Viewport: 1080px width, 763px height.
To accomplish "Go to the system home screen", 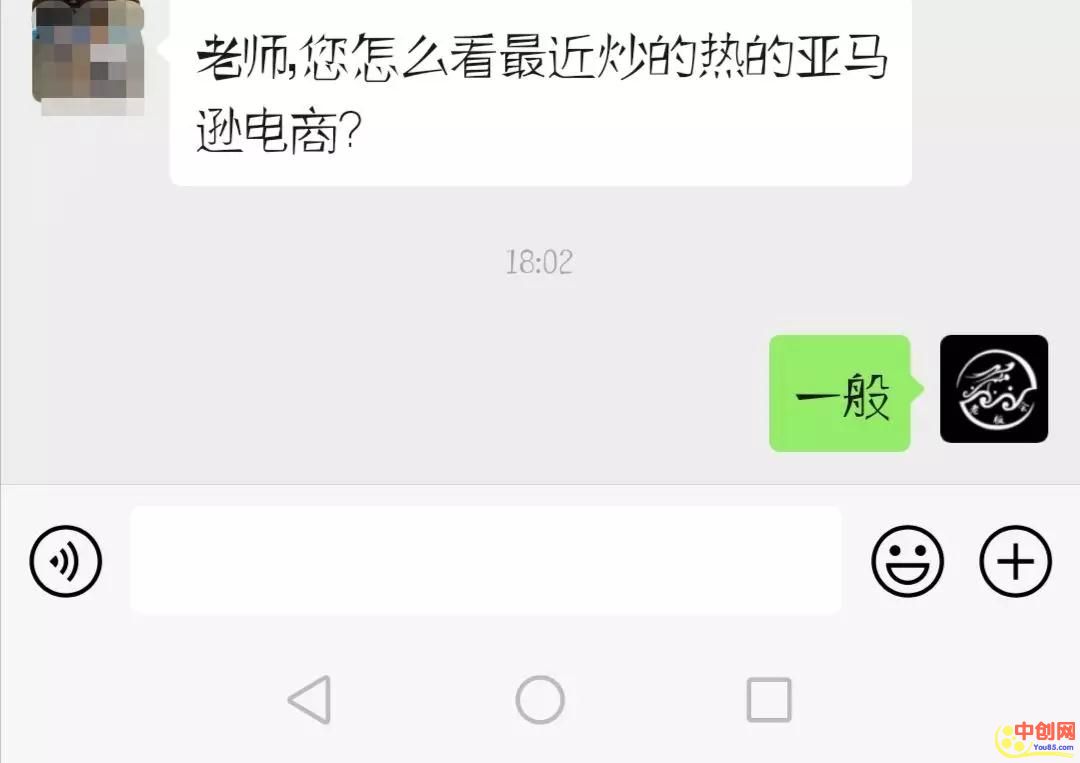I will [540, 699].
